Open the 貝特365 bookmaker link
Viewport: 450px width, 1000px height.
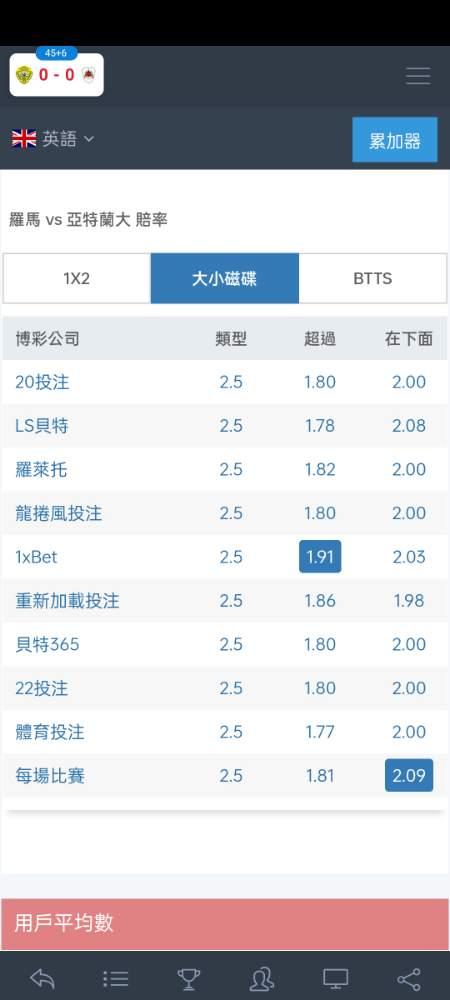tap(47, 644)
